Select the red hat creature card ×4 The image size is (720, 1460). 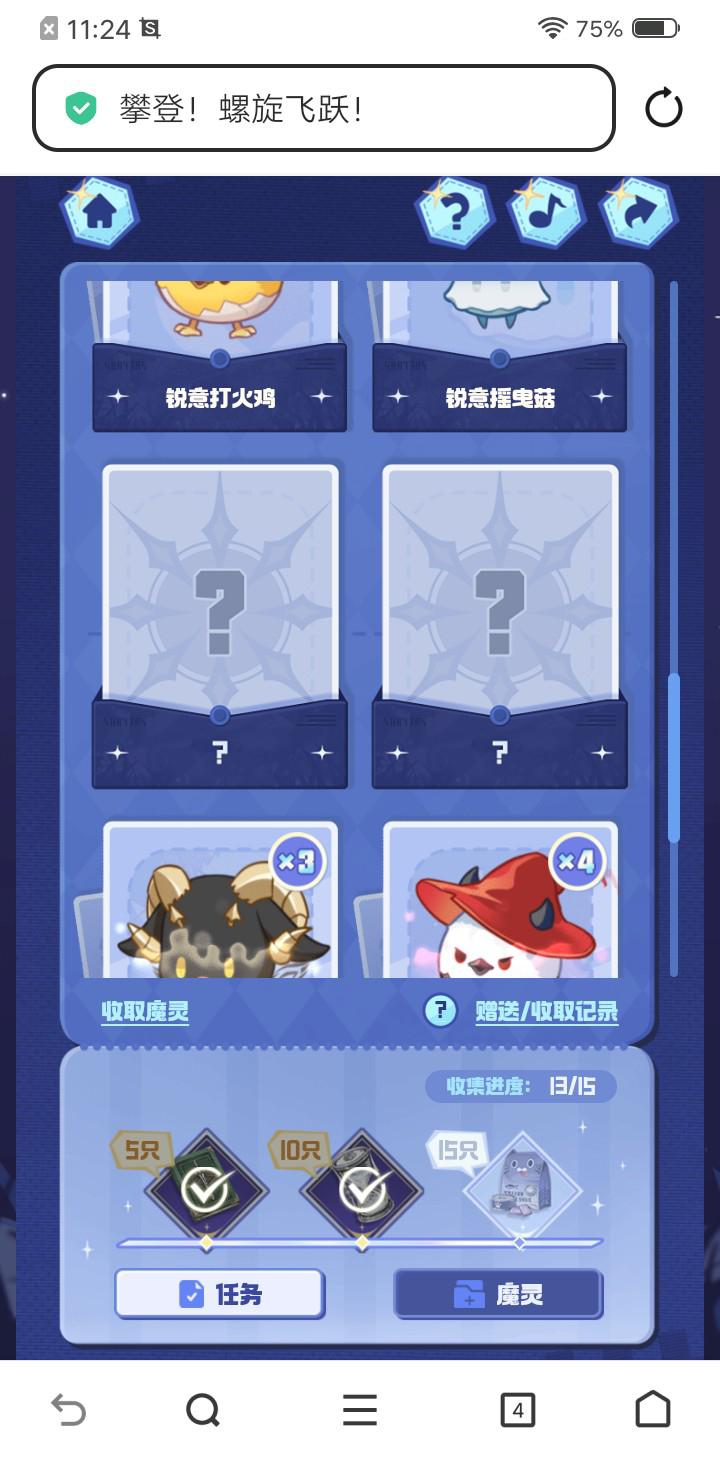pos(500,900)
